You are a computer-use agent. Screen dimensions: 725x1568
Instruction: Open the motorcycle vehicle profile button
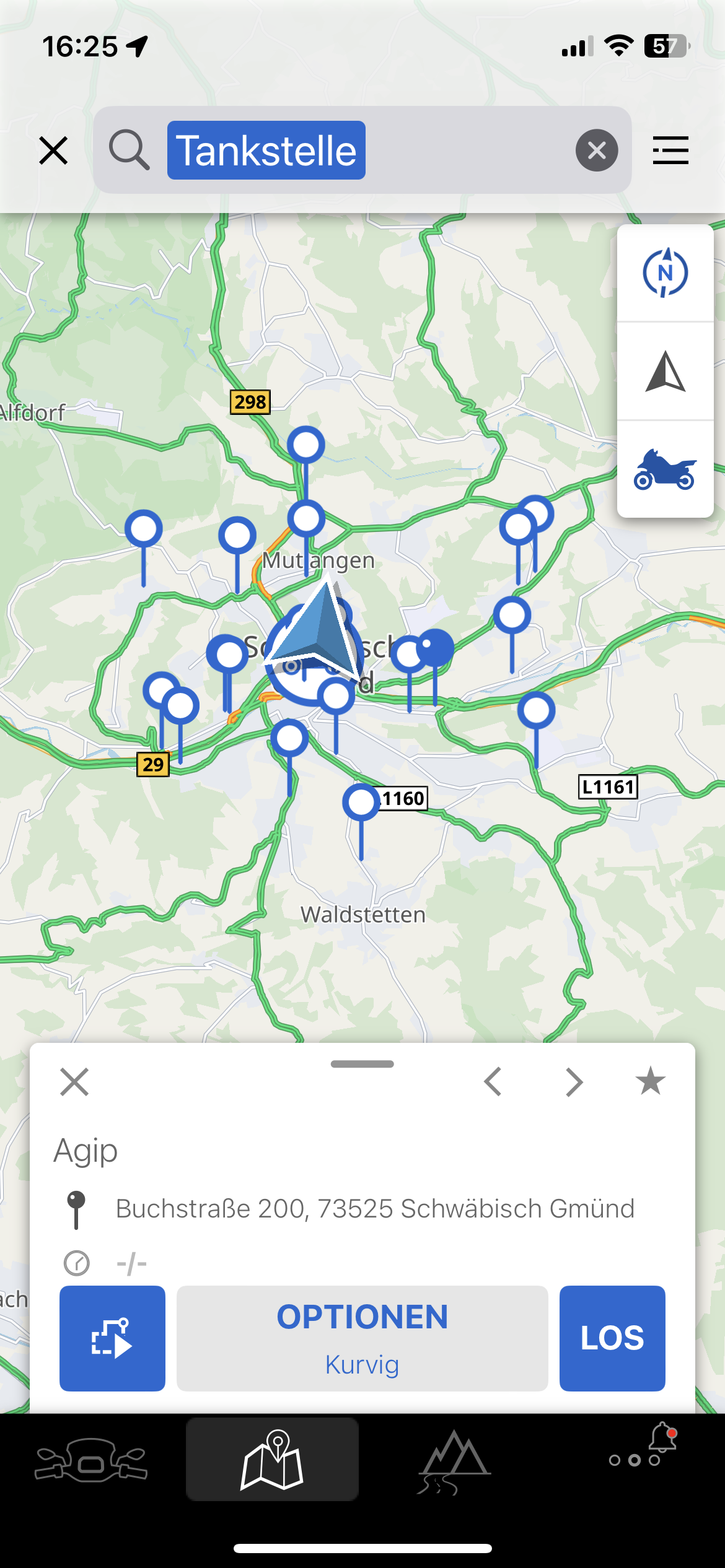665,470
